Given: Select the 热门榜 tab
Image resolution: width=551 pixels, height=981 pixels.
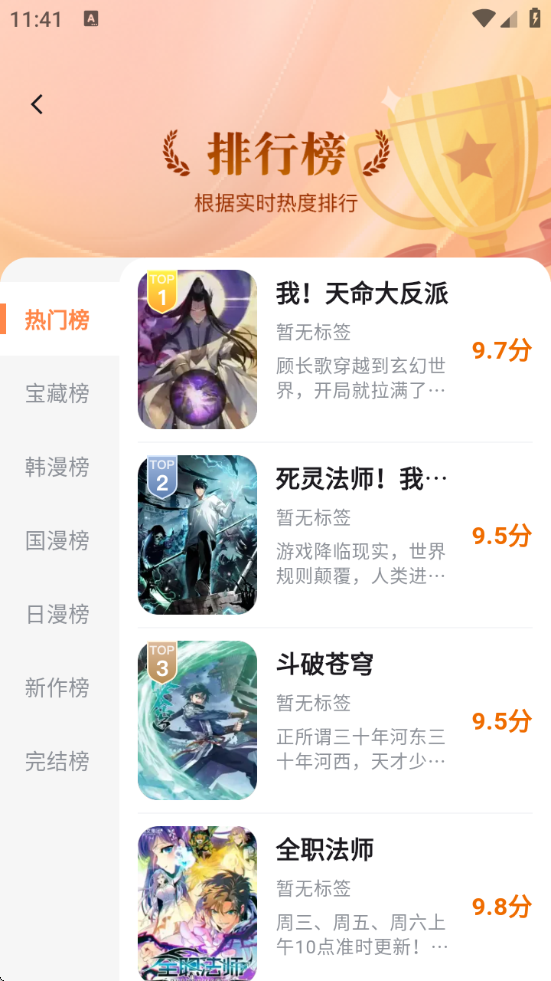Looking at the screenshot, I should point(59,319).
